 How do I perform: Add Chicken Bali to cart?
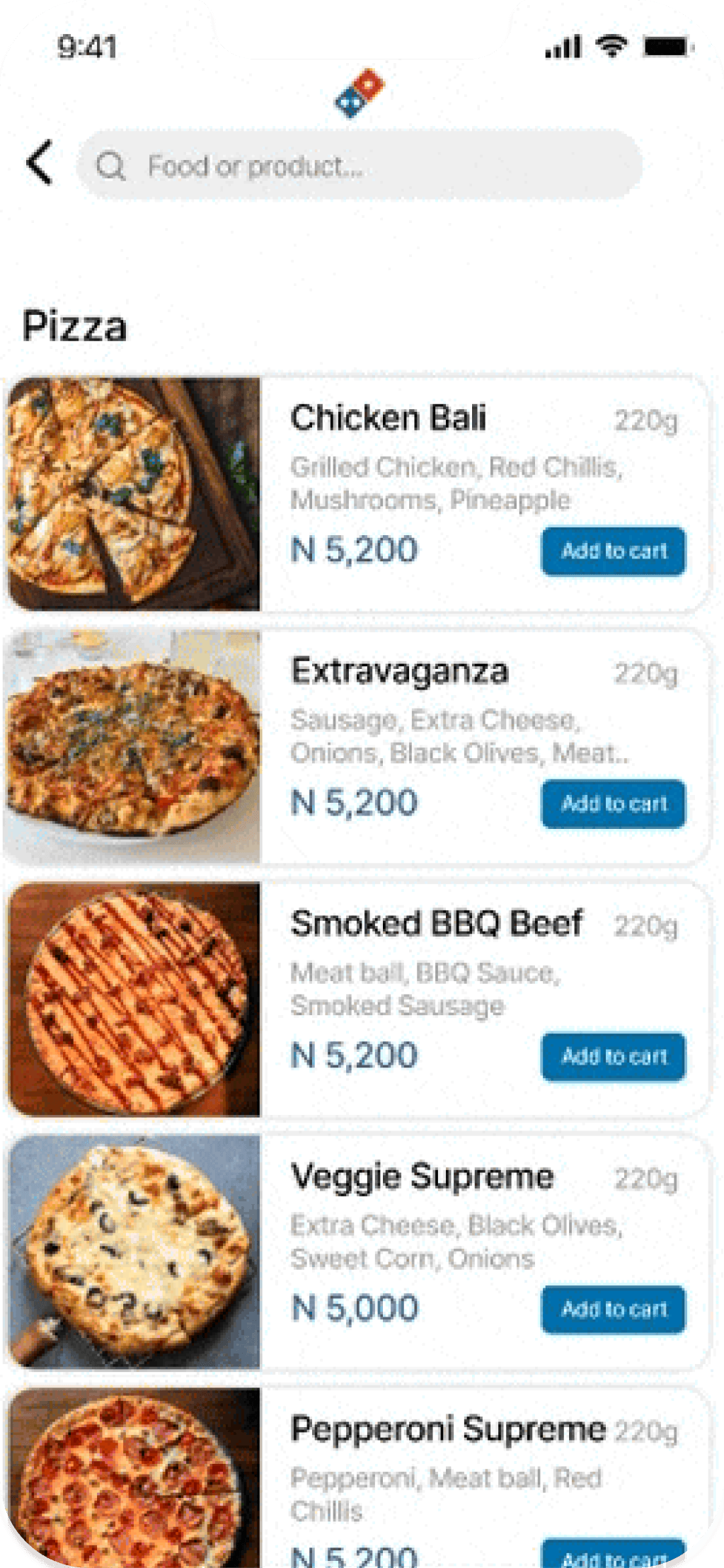(613, 551)
